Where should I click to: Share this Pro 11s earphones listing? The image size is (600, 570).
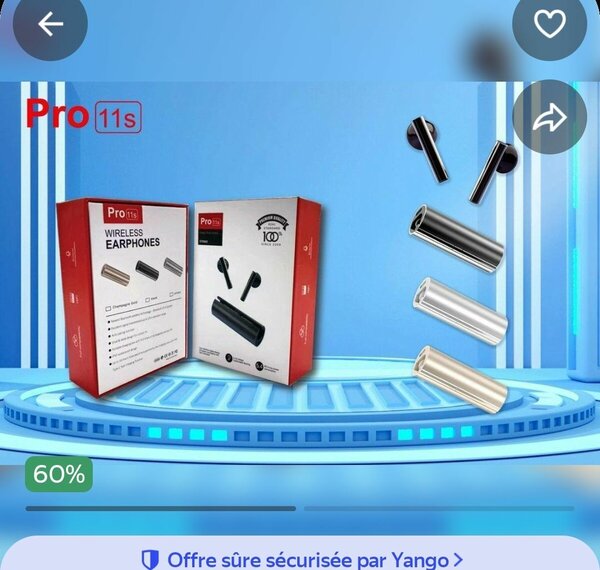549,118
